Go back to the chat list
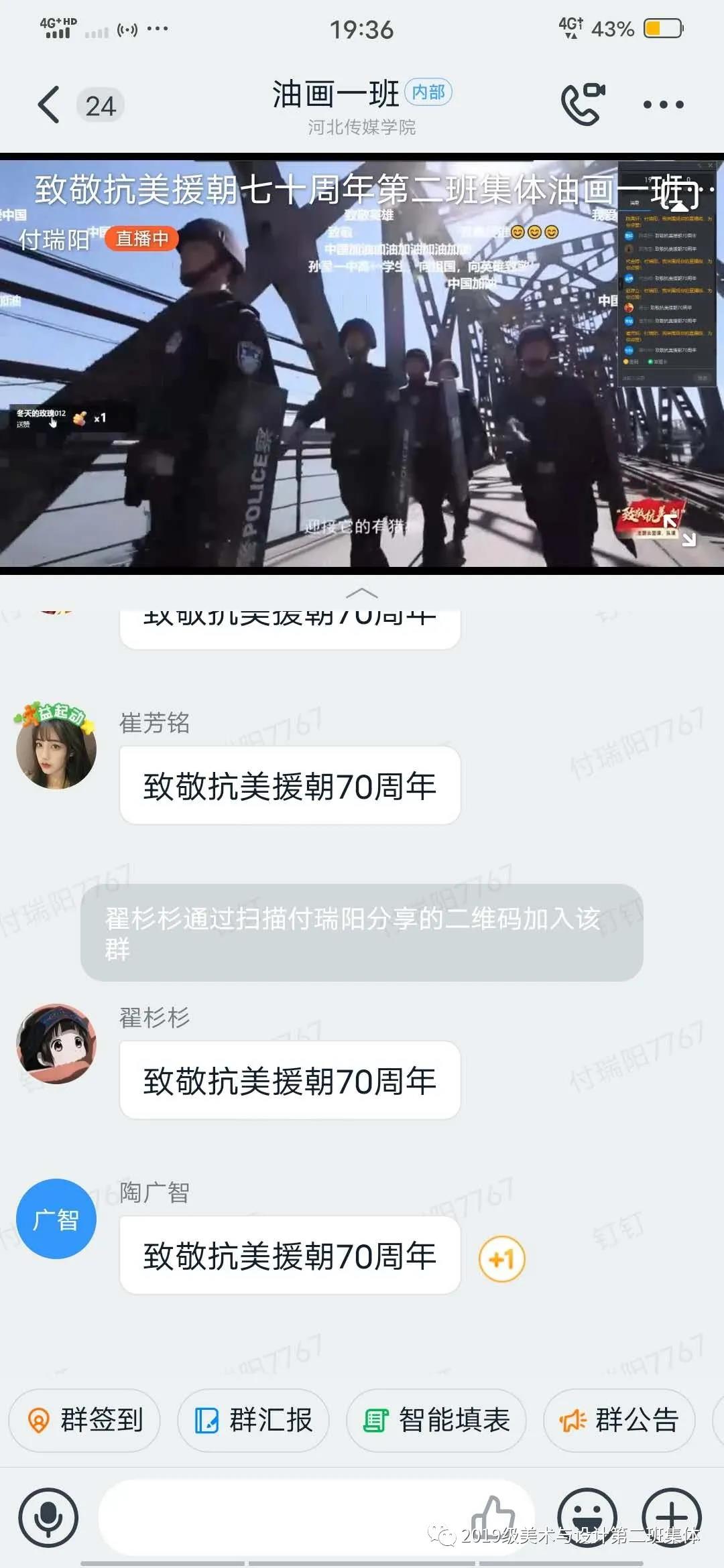Image resolution: width=724 pixels, height=1568 pixels. point(48,105)
